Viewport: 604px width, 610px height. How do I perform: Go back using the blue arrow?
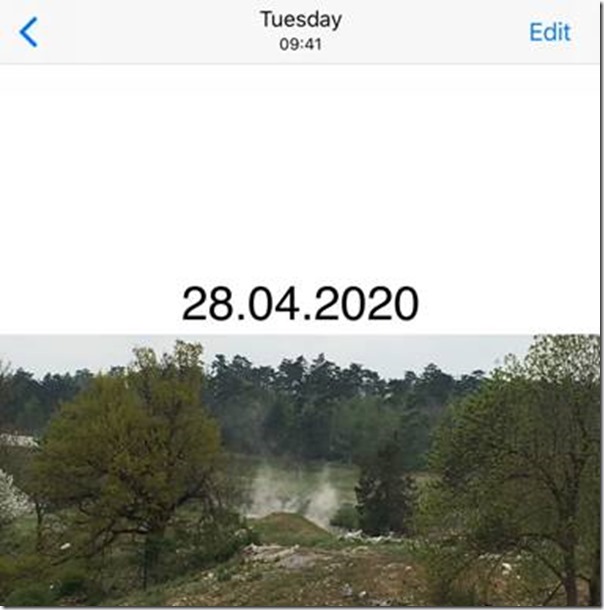(x=28, y=32)
